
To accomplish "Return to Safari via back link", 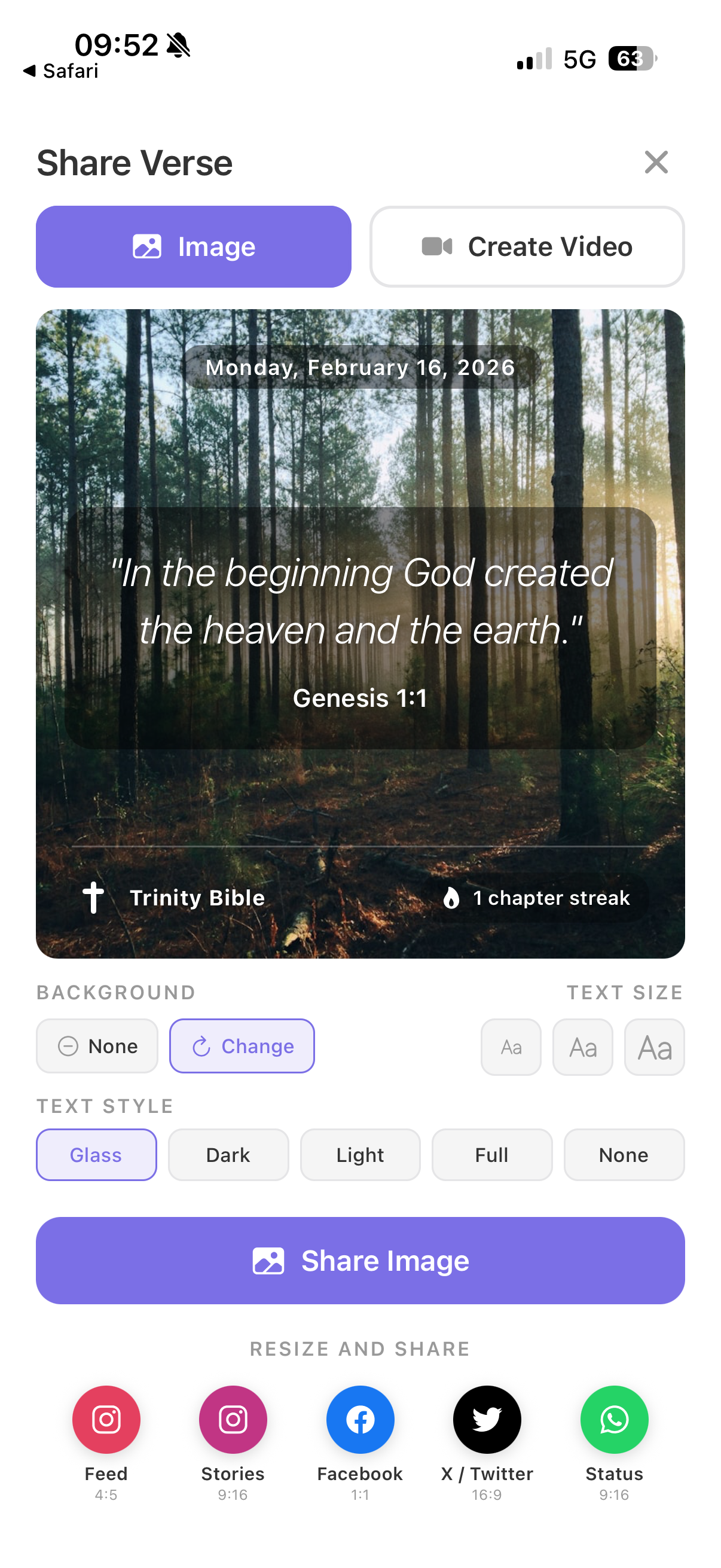I will [x=61, y=71].
